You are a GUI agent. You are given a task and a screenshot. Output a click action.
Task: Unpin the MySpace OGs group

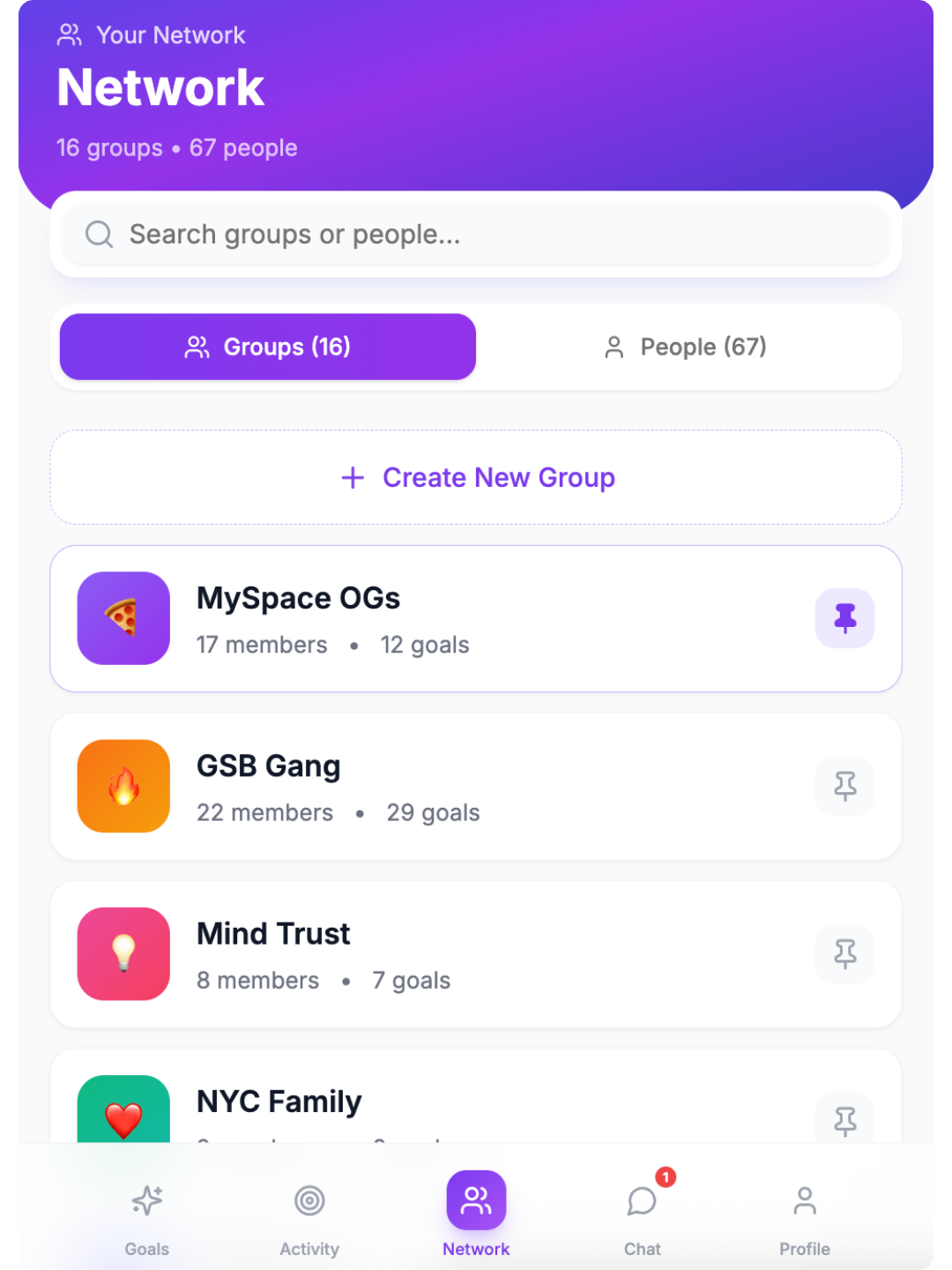[844, 618]
